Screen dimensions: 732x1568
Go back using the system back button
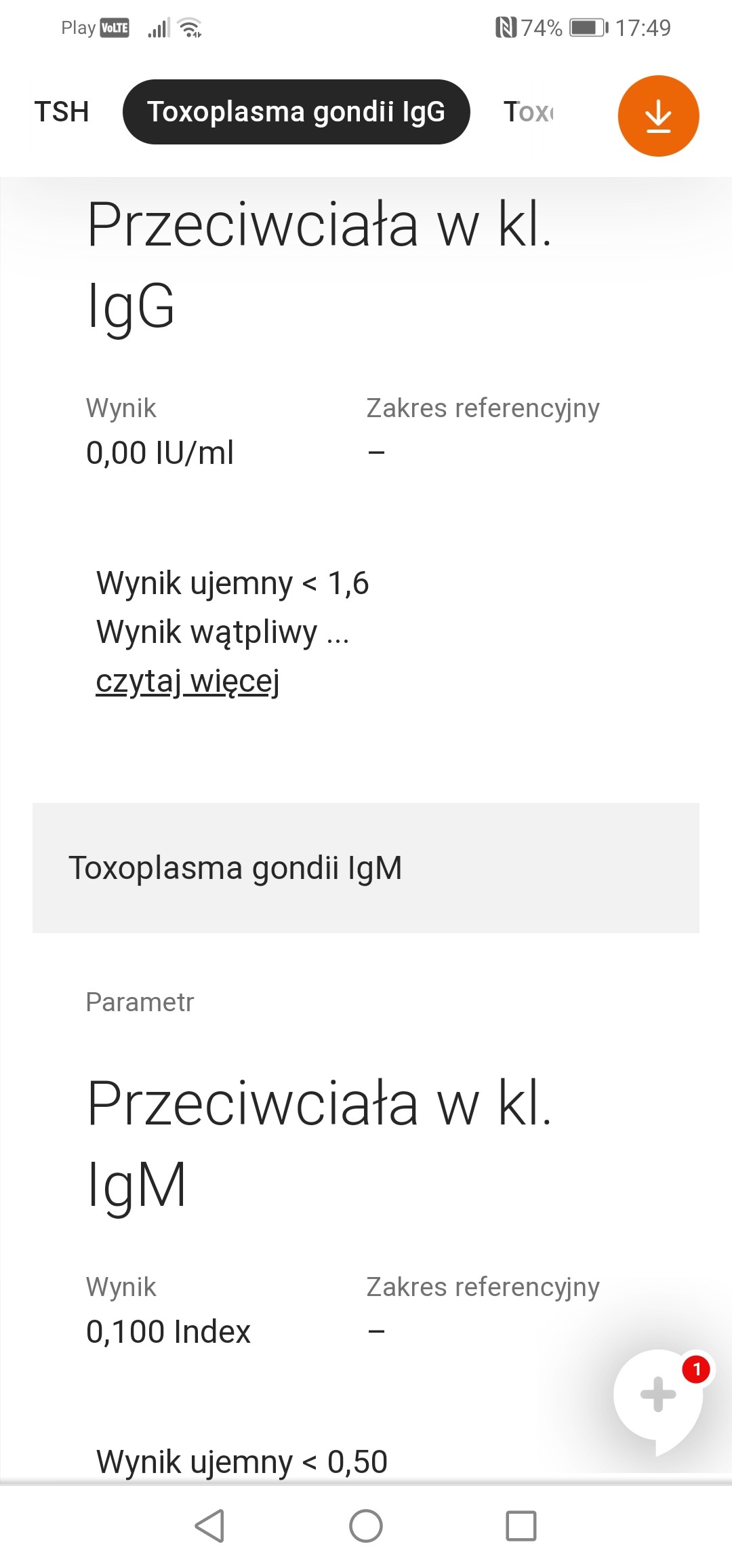(x=209, y=1526)
